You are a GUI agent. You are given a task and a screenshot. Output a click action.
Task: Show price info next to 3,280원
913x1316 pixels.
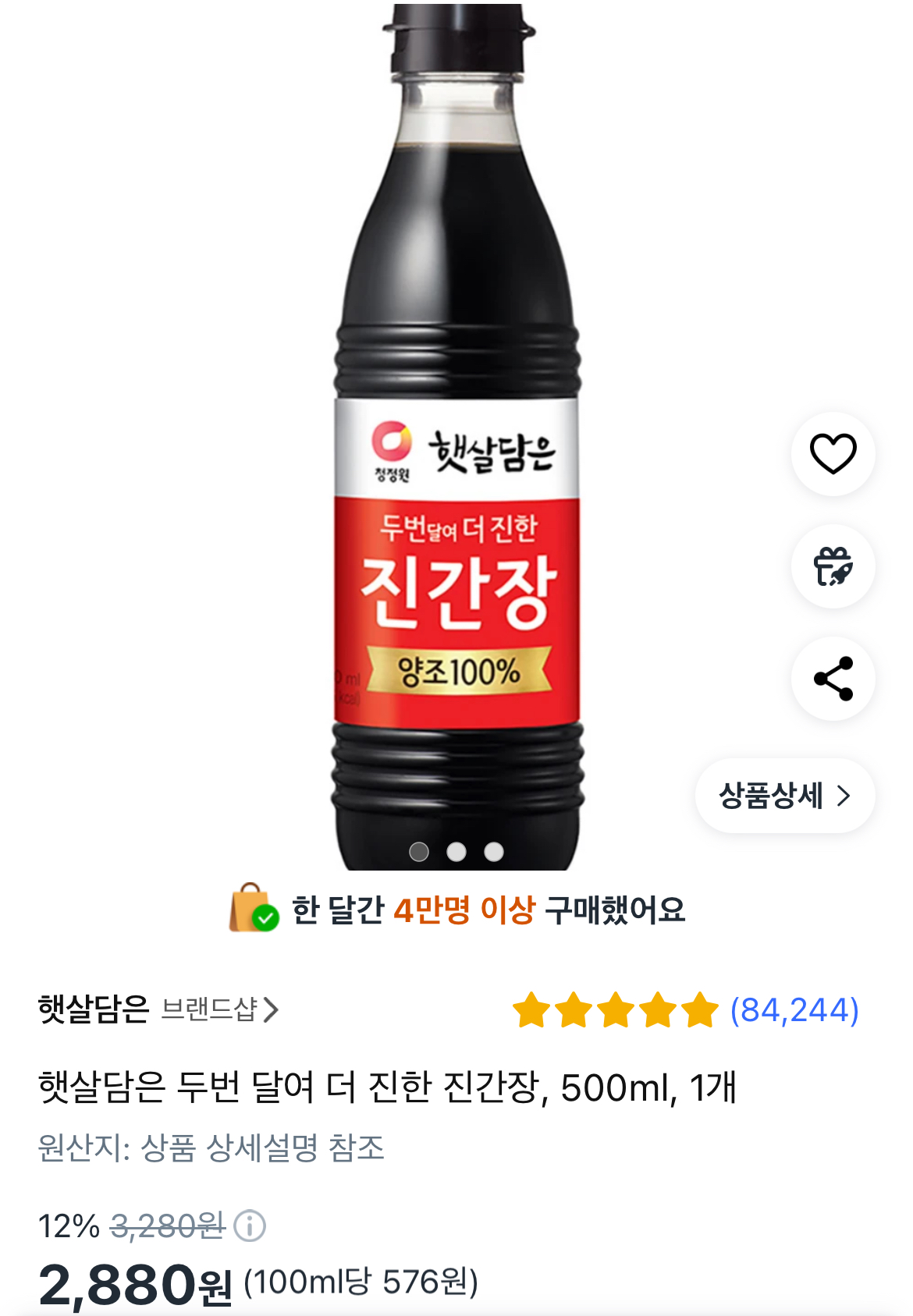(250, 1226)
